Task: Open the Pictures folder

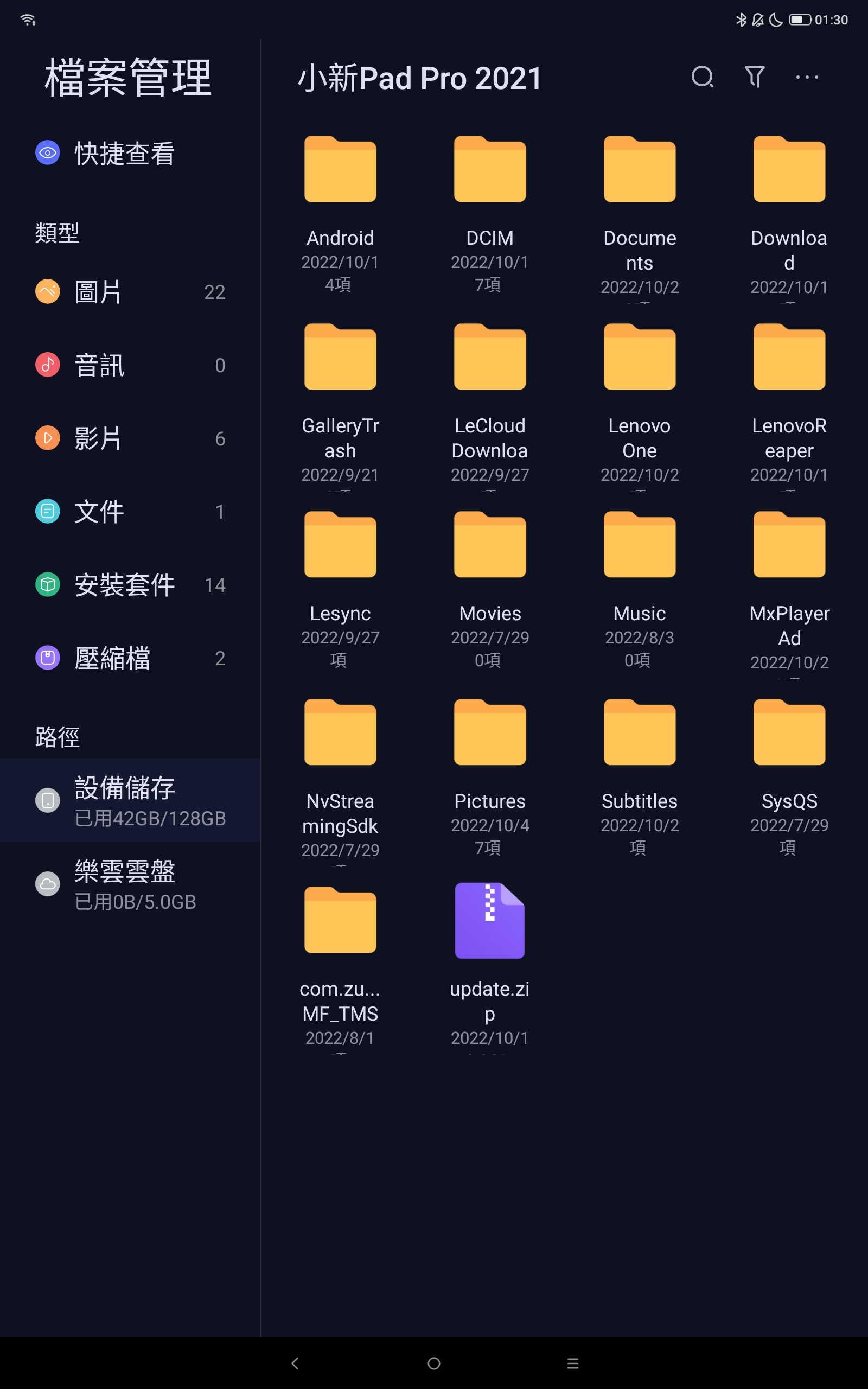Action: [x=490, y=733]
